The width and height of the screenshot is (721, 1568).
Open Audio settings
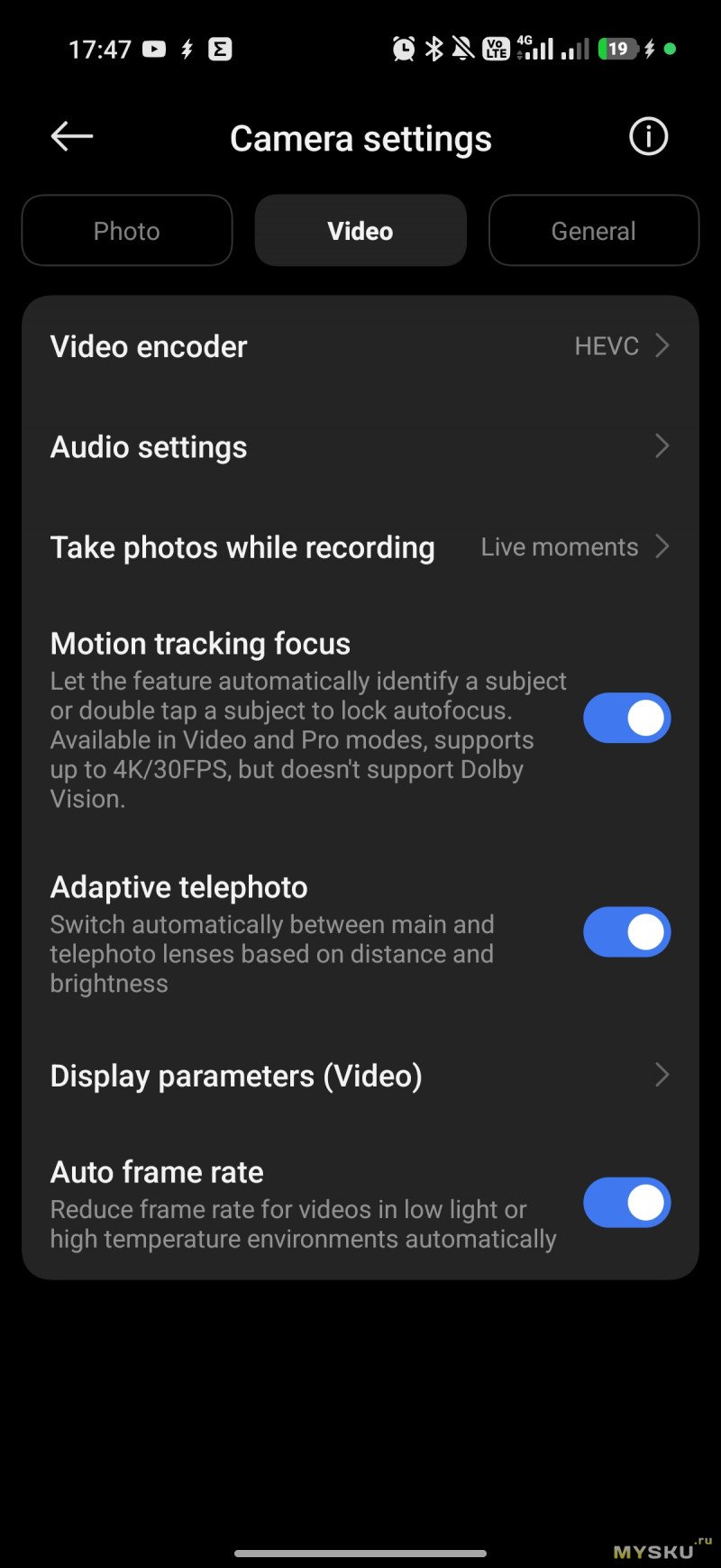(x=360, y=446)
